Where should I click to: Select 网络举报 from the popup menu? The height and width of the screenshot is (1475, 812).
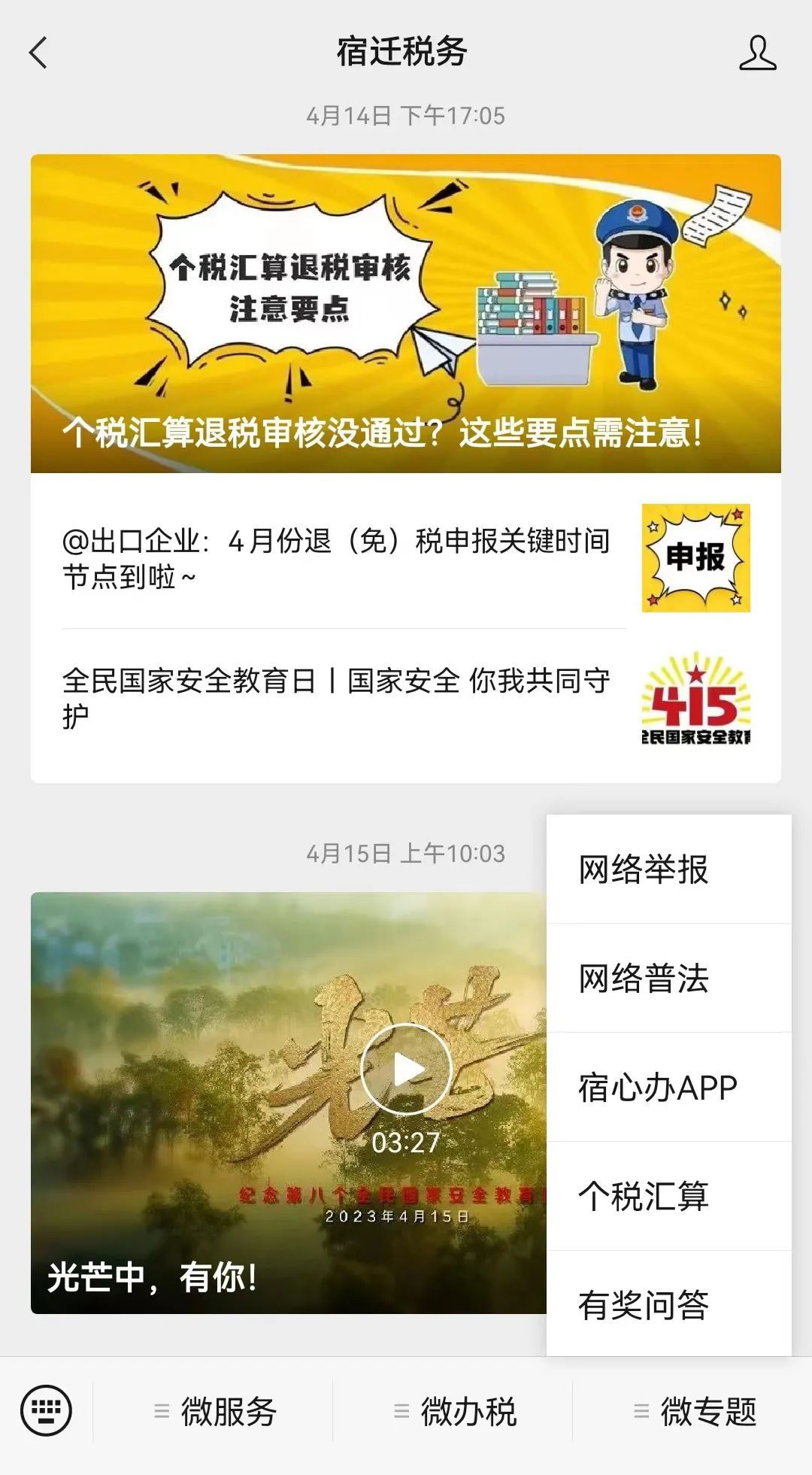669,869
